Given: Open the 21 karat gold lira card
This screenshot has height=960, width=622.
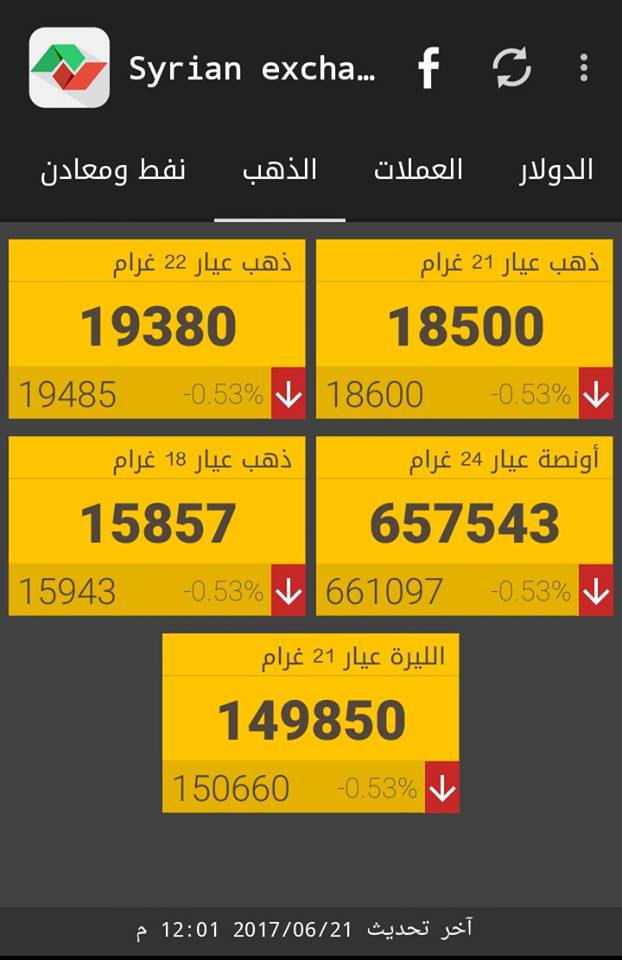Looking at the screenshot, I should [x=311, y=721].
